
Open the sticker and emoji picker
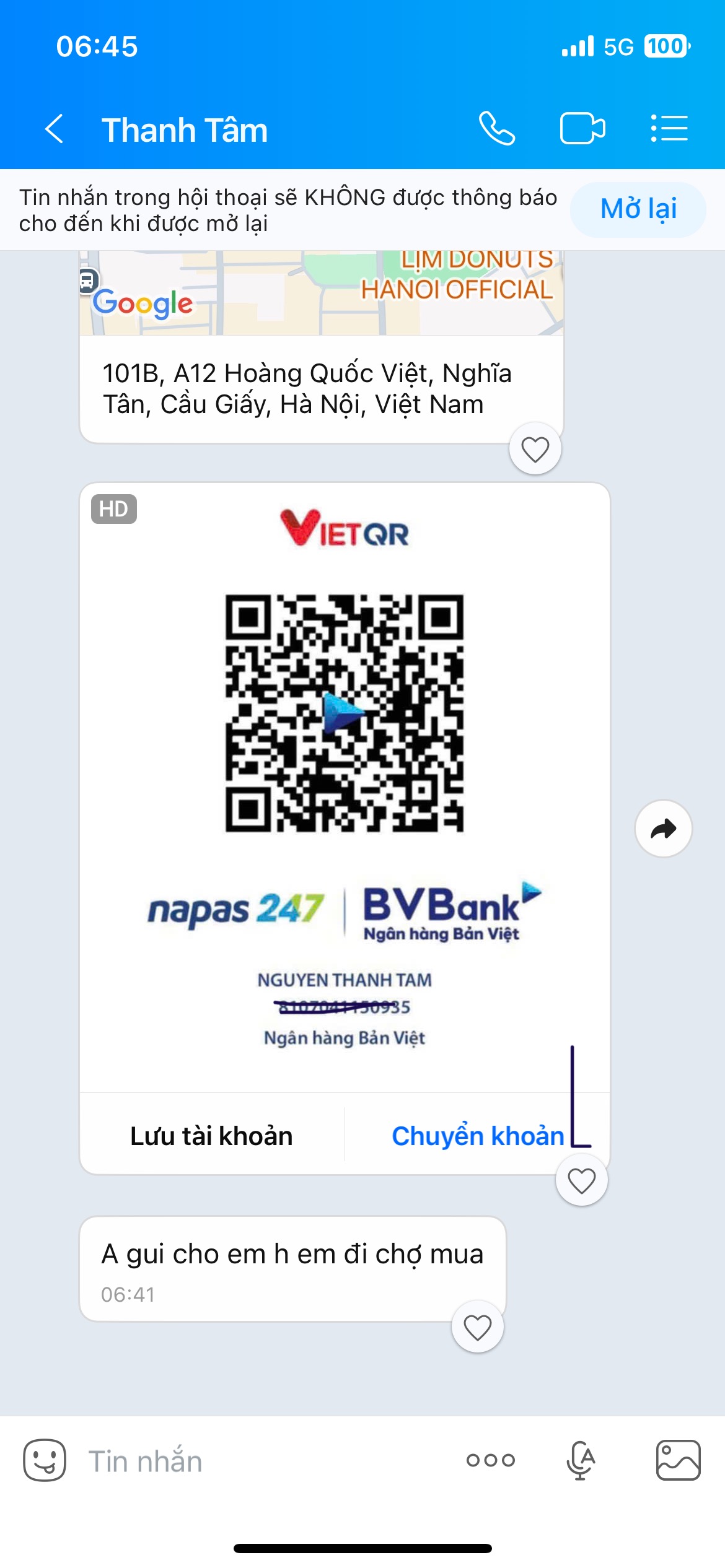(x=45, y=1460)
